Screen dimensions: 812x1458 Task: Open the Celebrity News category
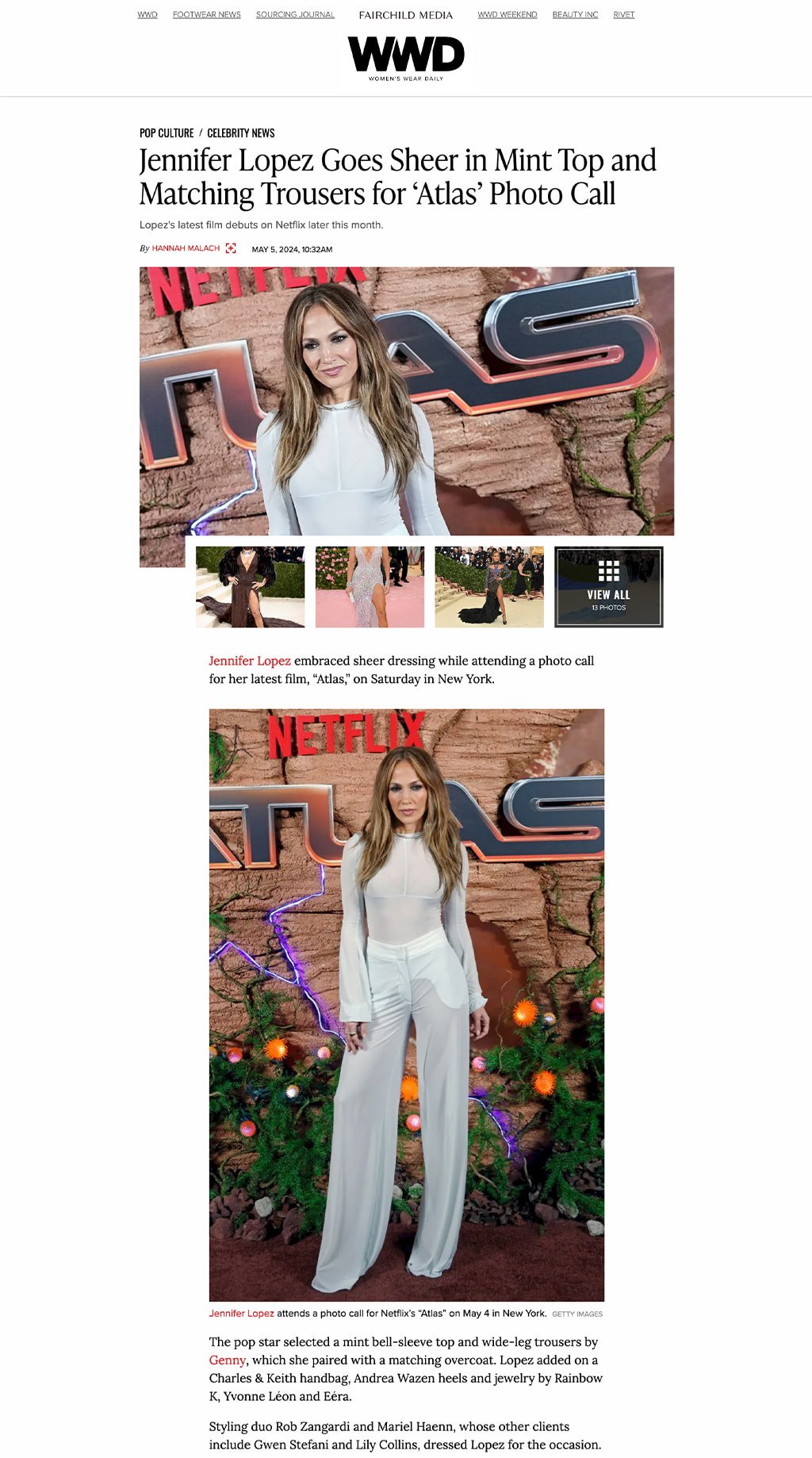(x=240, y=133)
